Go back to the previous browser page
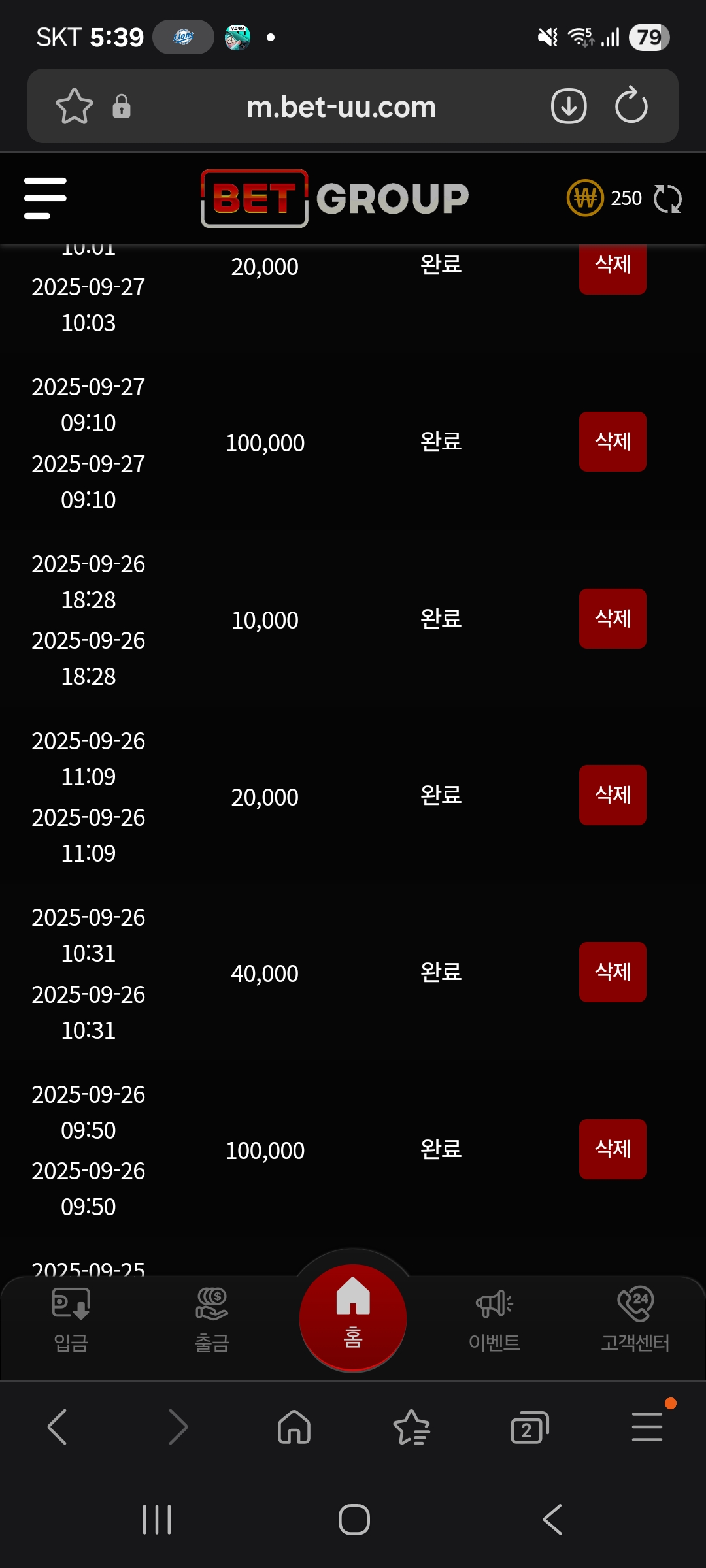706x1568 pixels. click(x=58, y=1427)
